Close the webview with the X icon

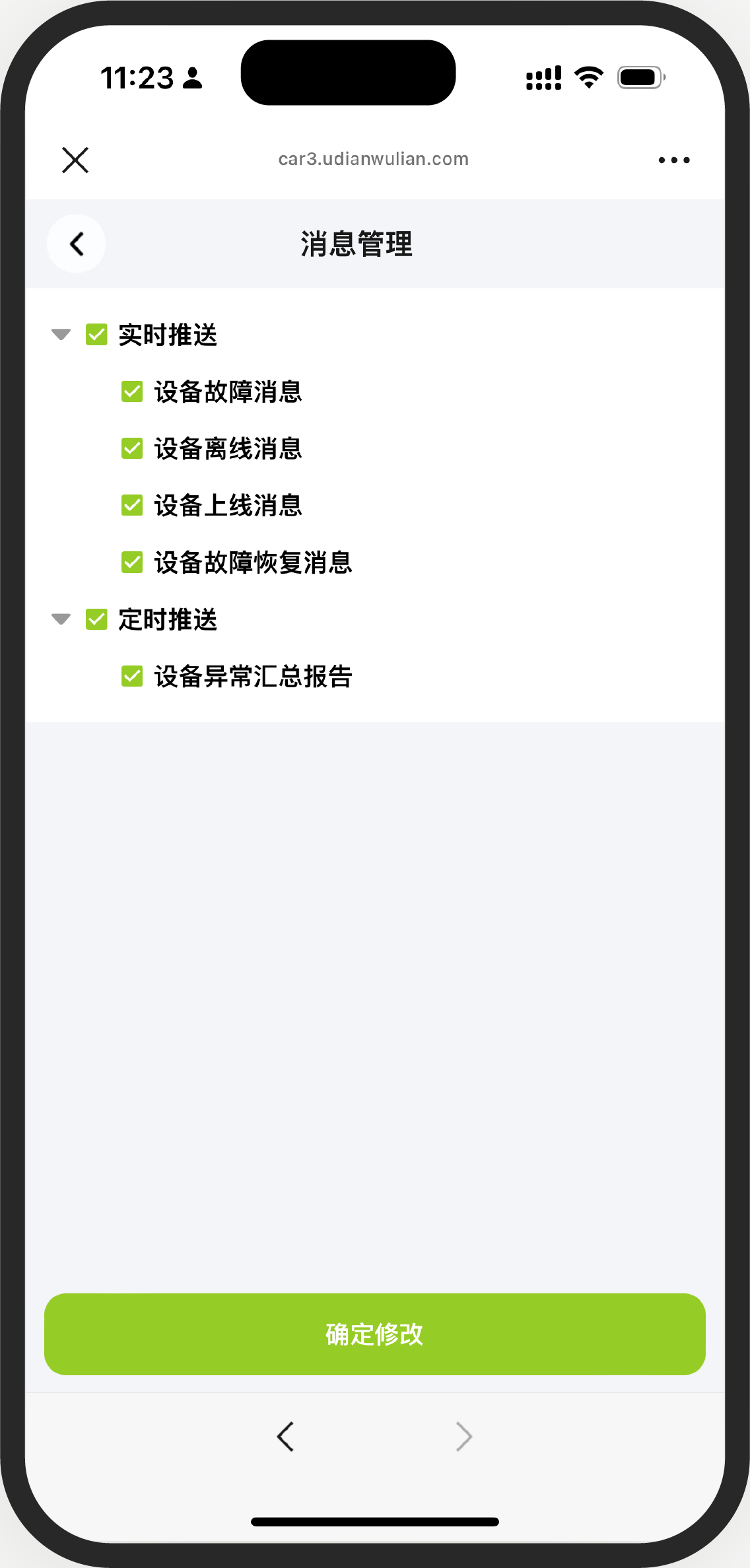coord(75,159)
